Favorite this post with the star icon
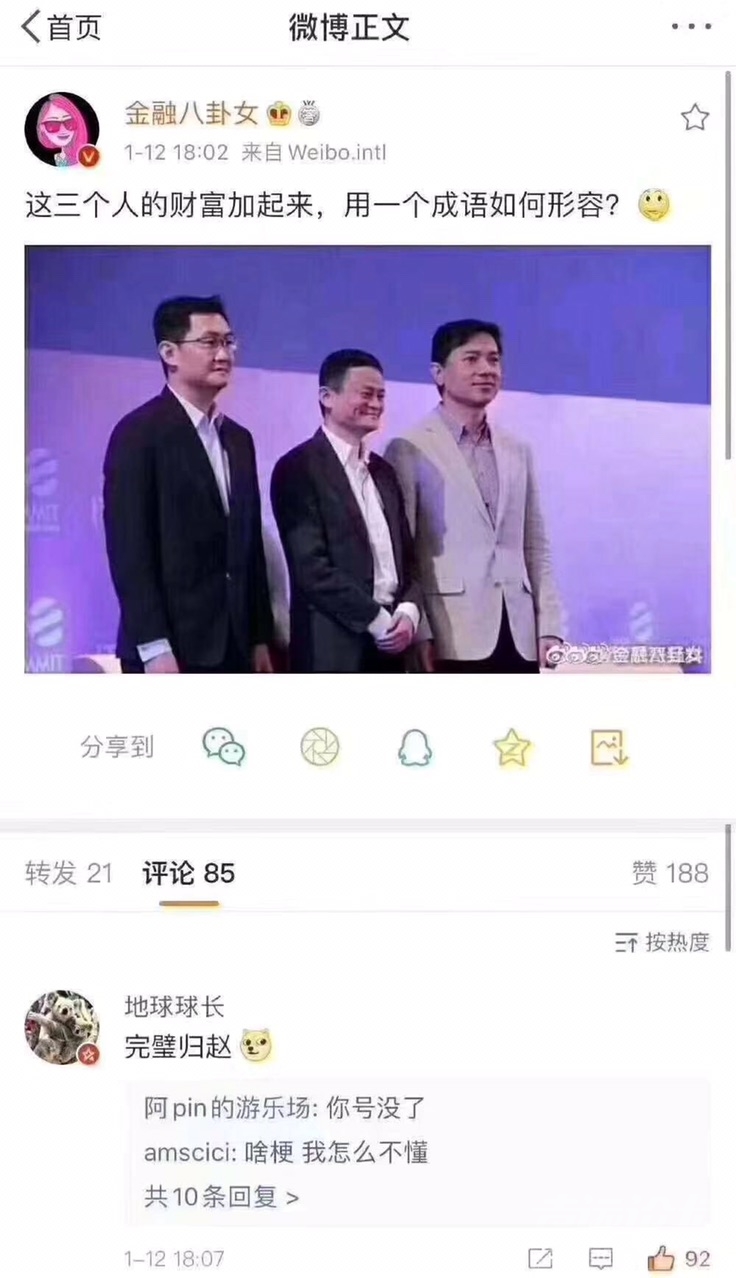Screen dimensions: 736x1278 coord(695,118)
